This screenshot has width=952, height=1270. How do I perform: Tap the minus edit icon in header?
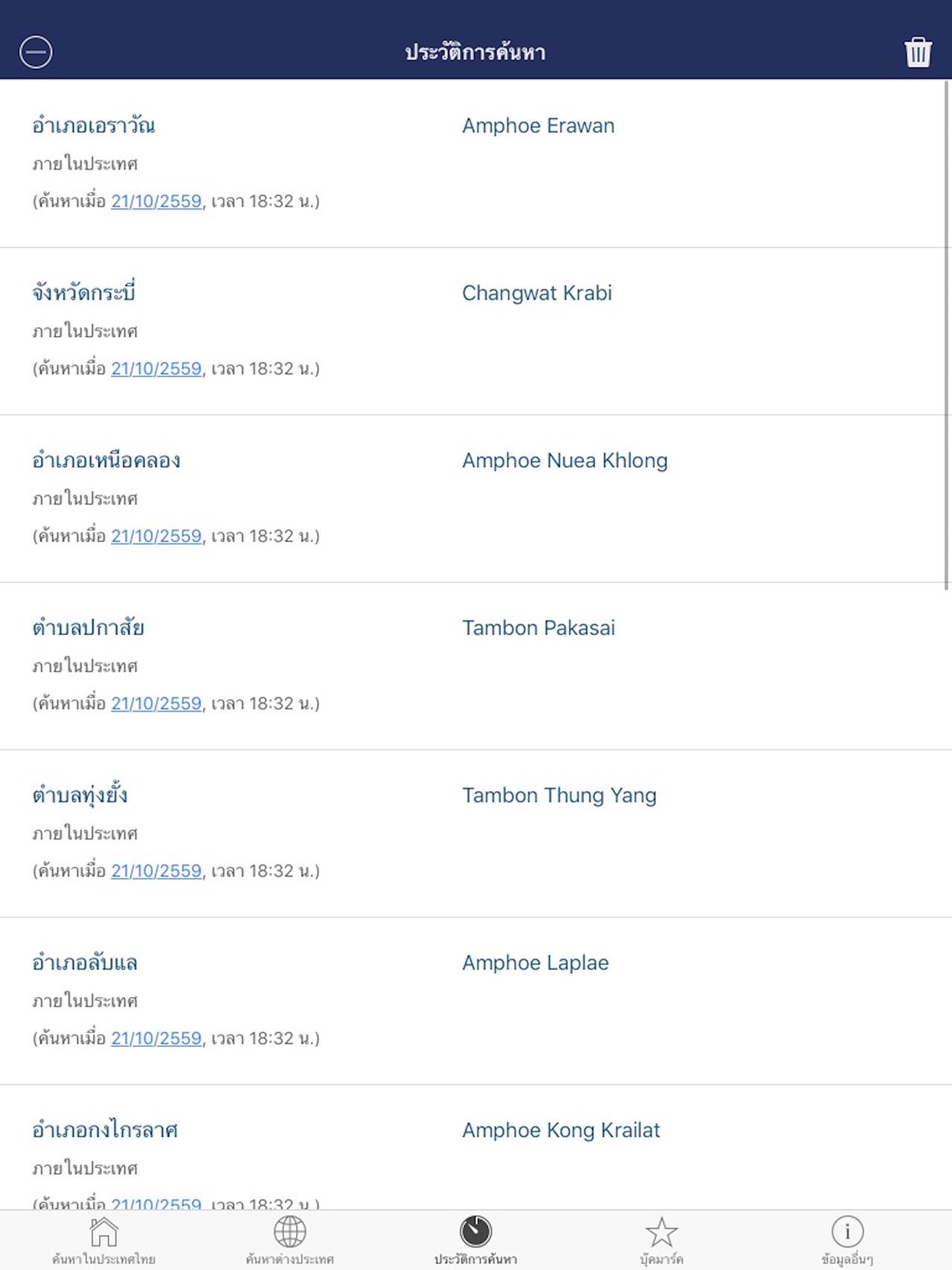pyautogui.click(x=36, y=52)
